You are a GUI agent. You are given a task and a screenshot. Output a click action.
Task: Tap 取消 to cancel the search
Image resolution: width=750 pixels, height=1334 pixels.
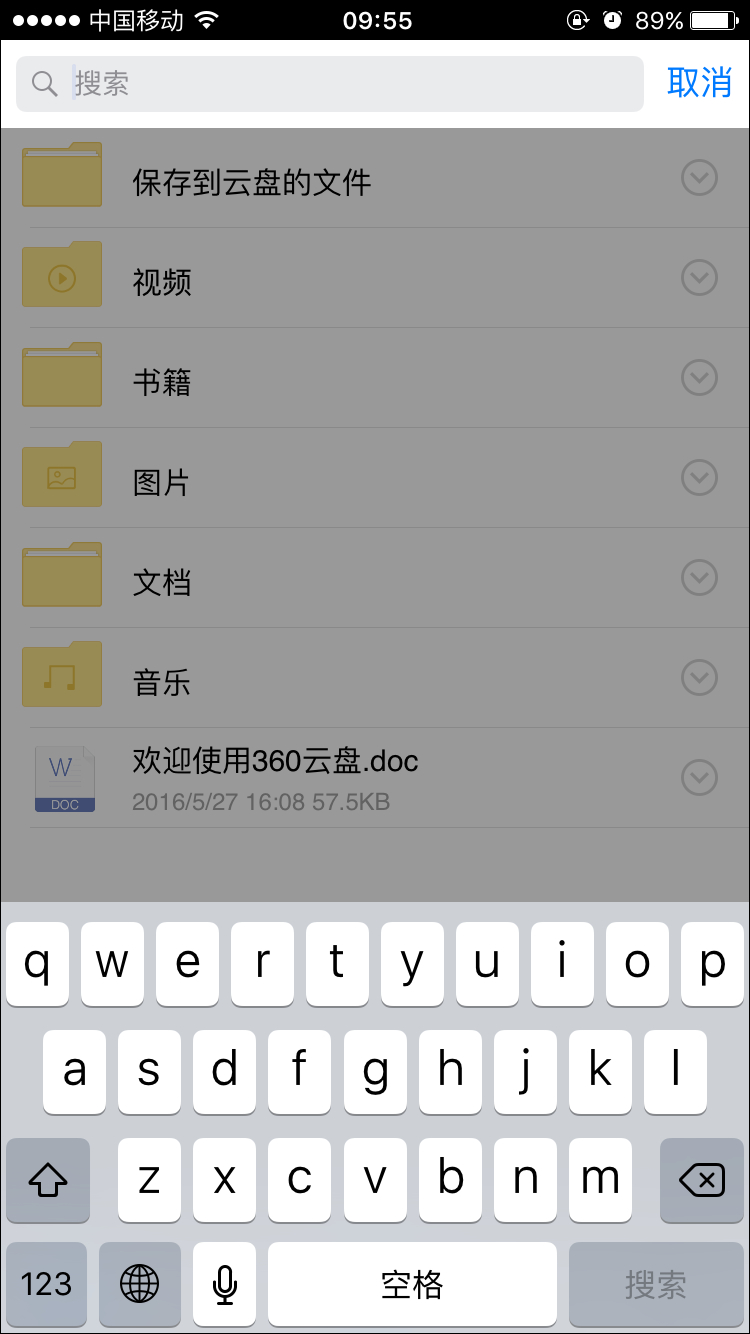pyautogui.click(x=701, y=84)
